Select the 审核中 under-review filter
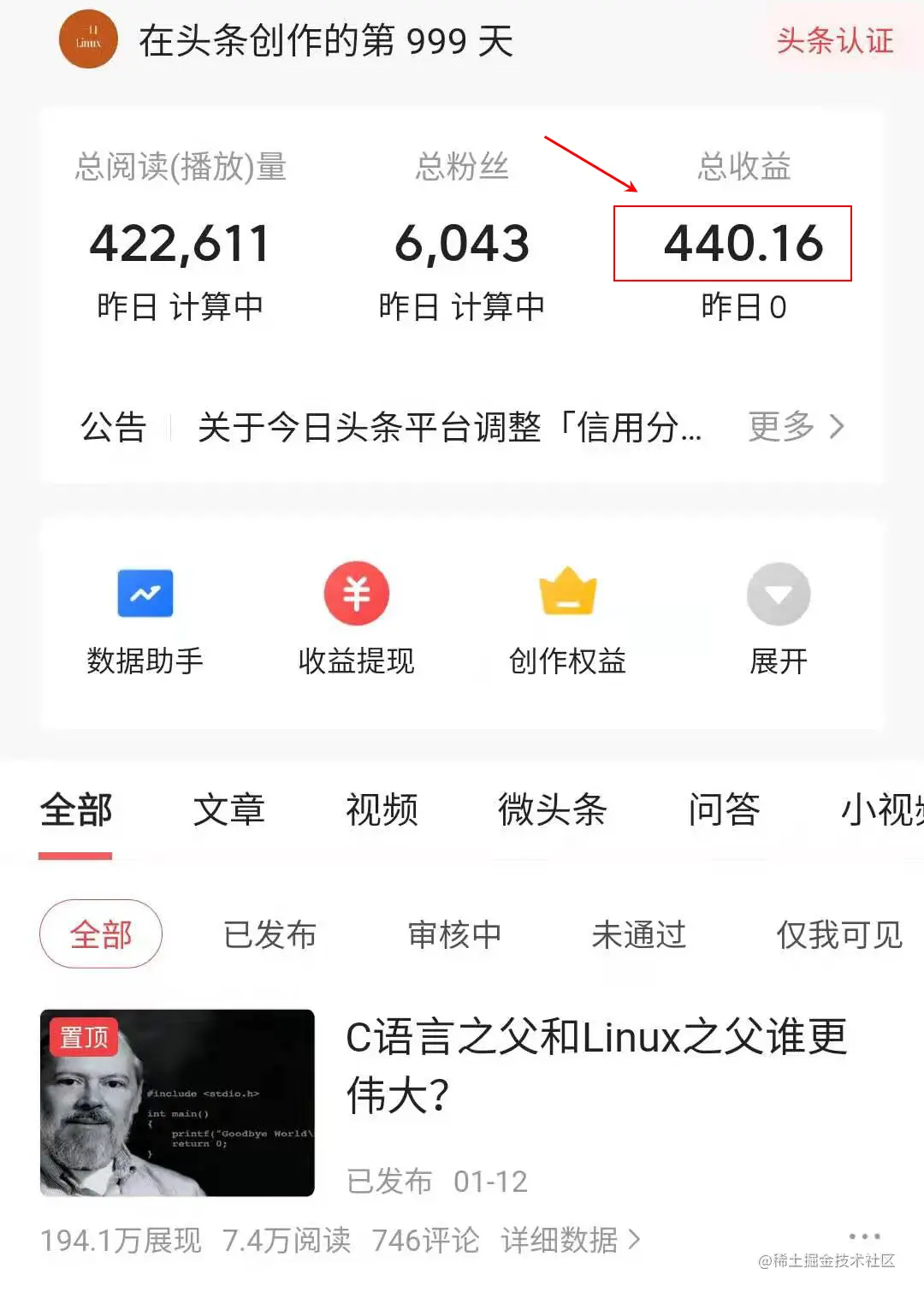Viewport: 924px width, 1298px height. pos(453,934)
